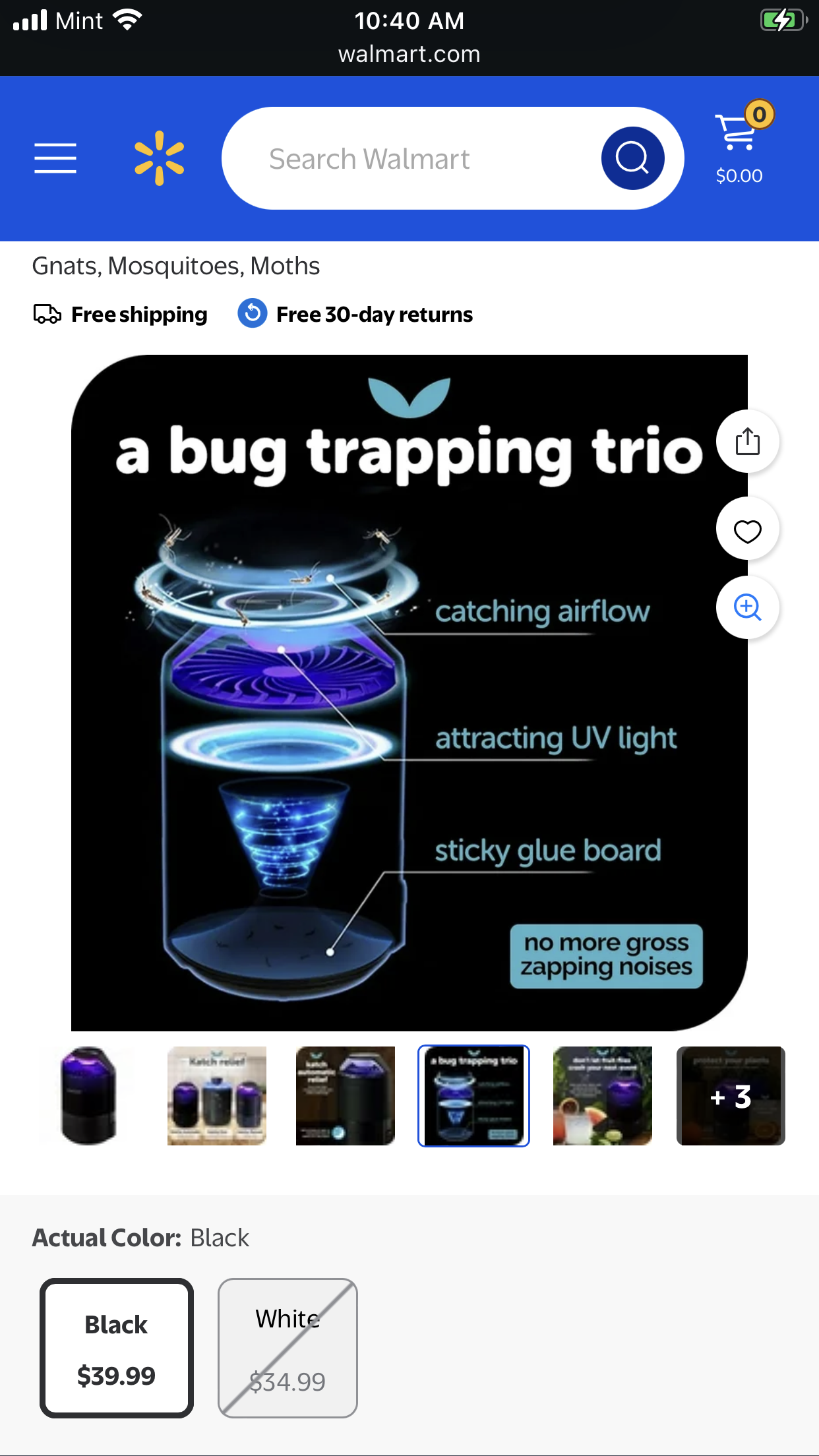819x1456 pixels.
Task: Select the bug trapping trio thumbnail
Action: (x=473, y=1095)
